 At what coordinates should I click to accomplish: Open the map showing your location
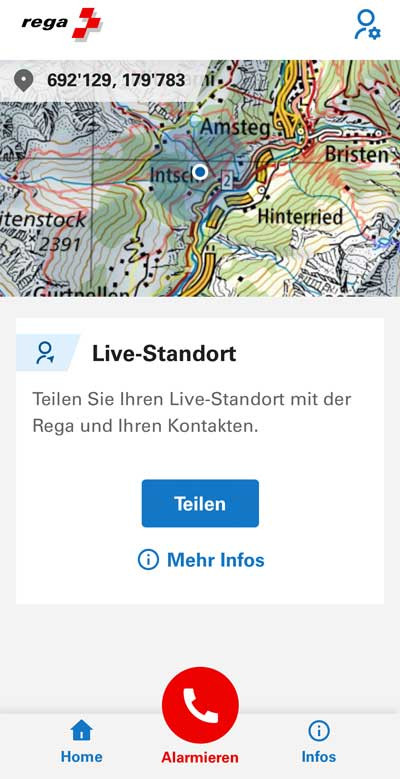tap(200, 178)
